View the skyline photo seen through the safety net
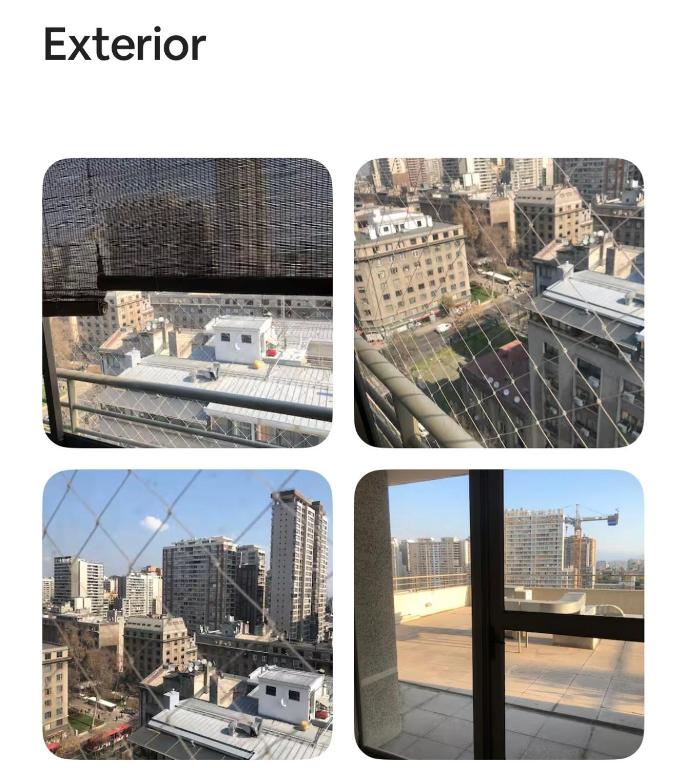This screenshot has width=686, height=768. click(188, 614)
